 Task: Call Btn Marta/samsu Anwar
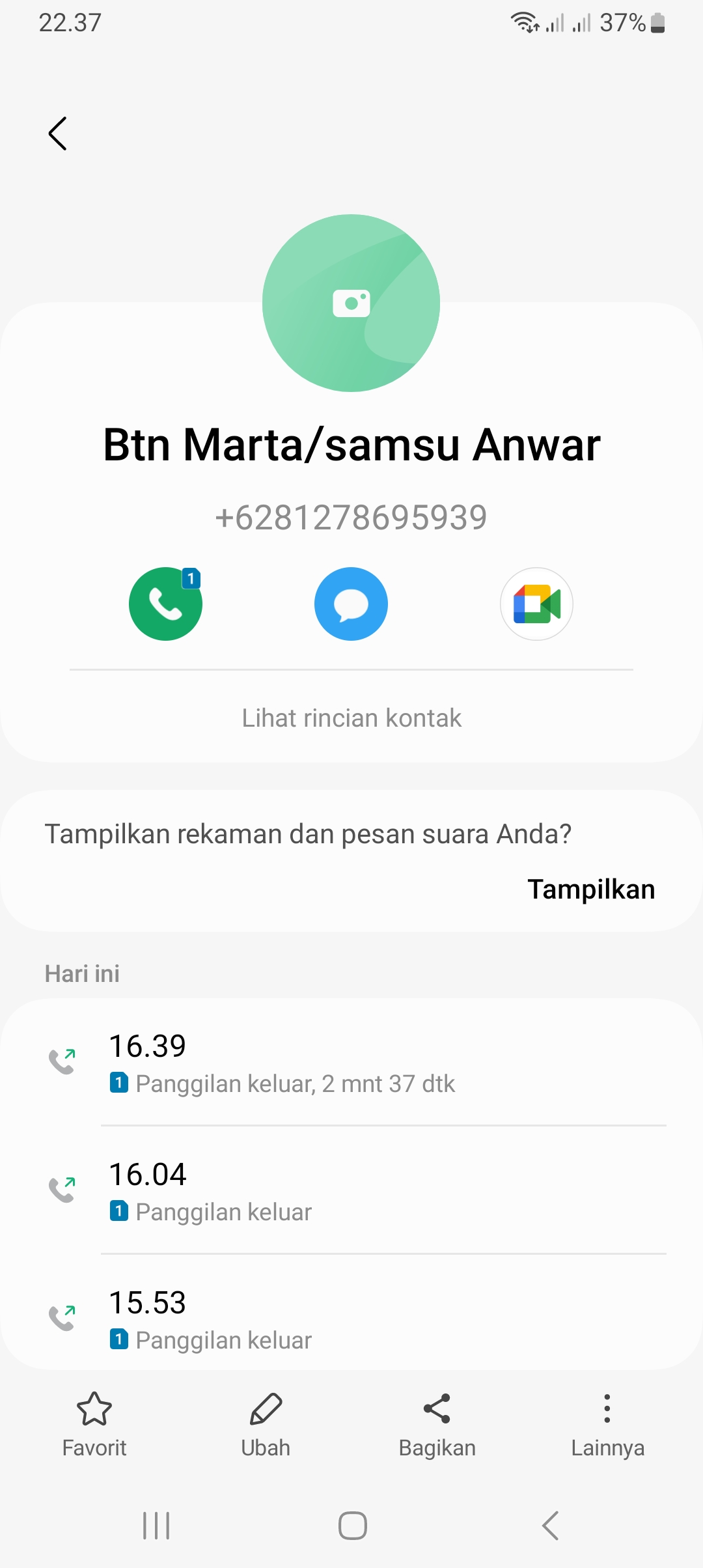tap(165, 604)
